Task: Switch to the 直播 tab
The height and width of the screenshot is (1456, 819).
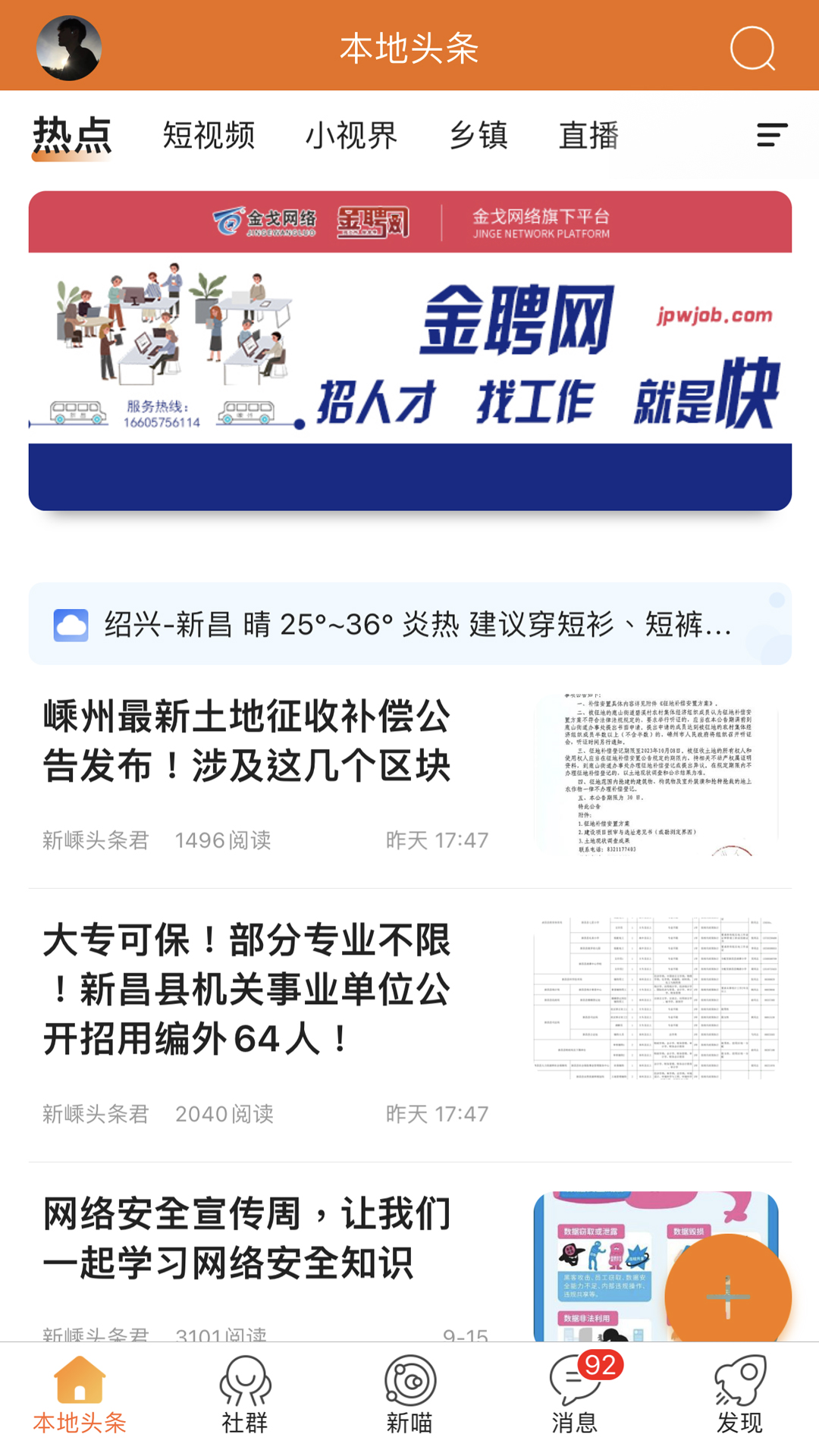Action: [x=588, y=136]
